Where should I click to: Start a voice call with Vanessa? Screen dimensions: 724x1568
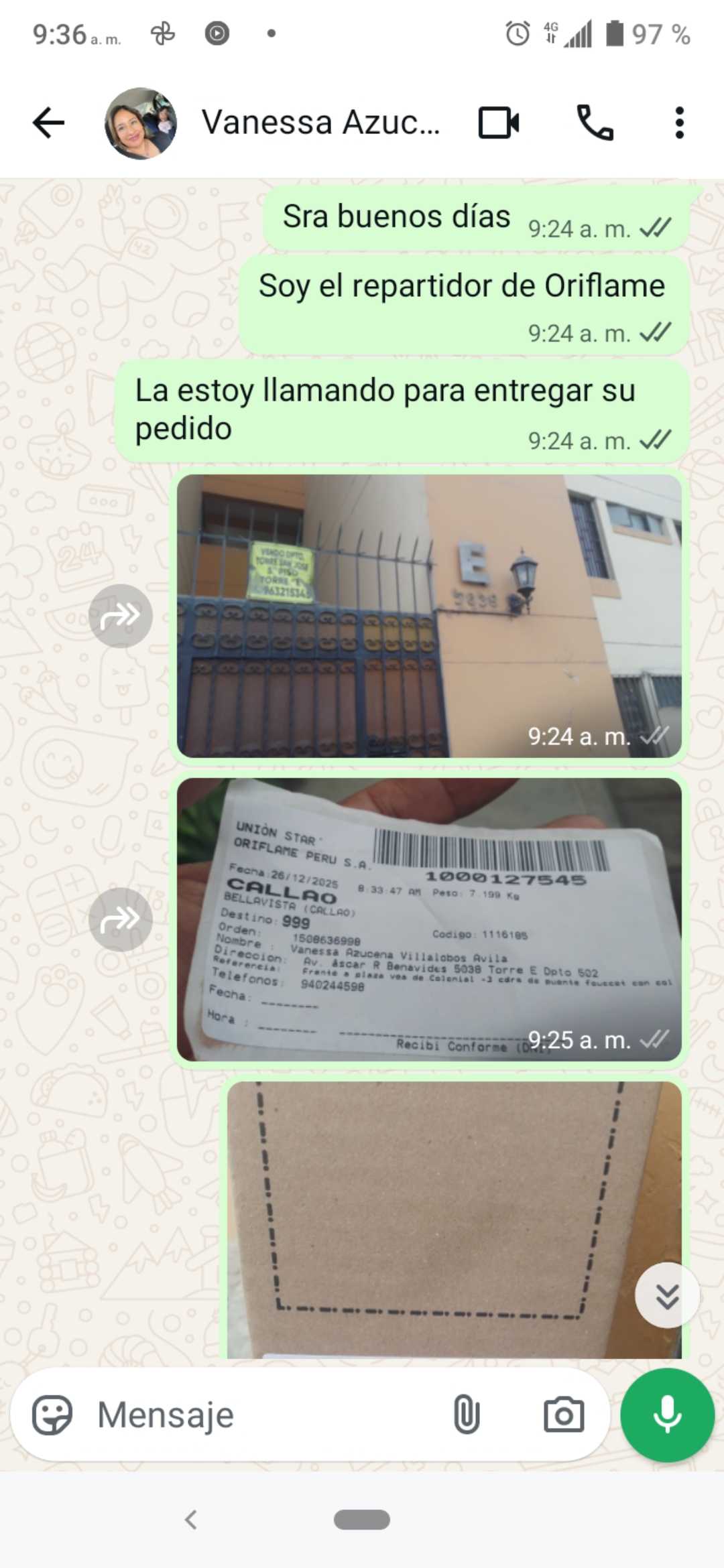[x=595, y=123]
